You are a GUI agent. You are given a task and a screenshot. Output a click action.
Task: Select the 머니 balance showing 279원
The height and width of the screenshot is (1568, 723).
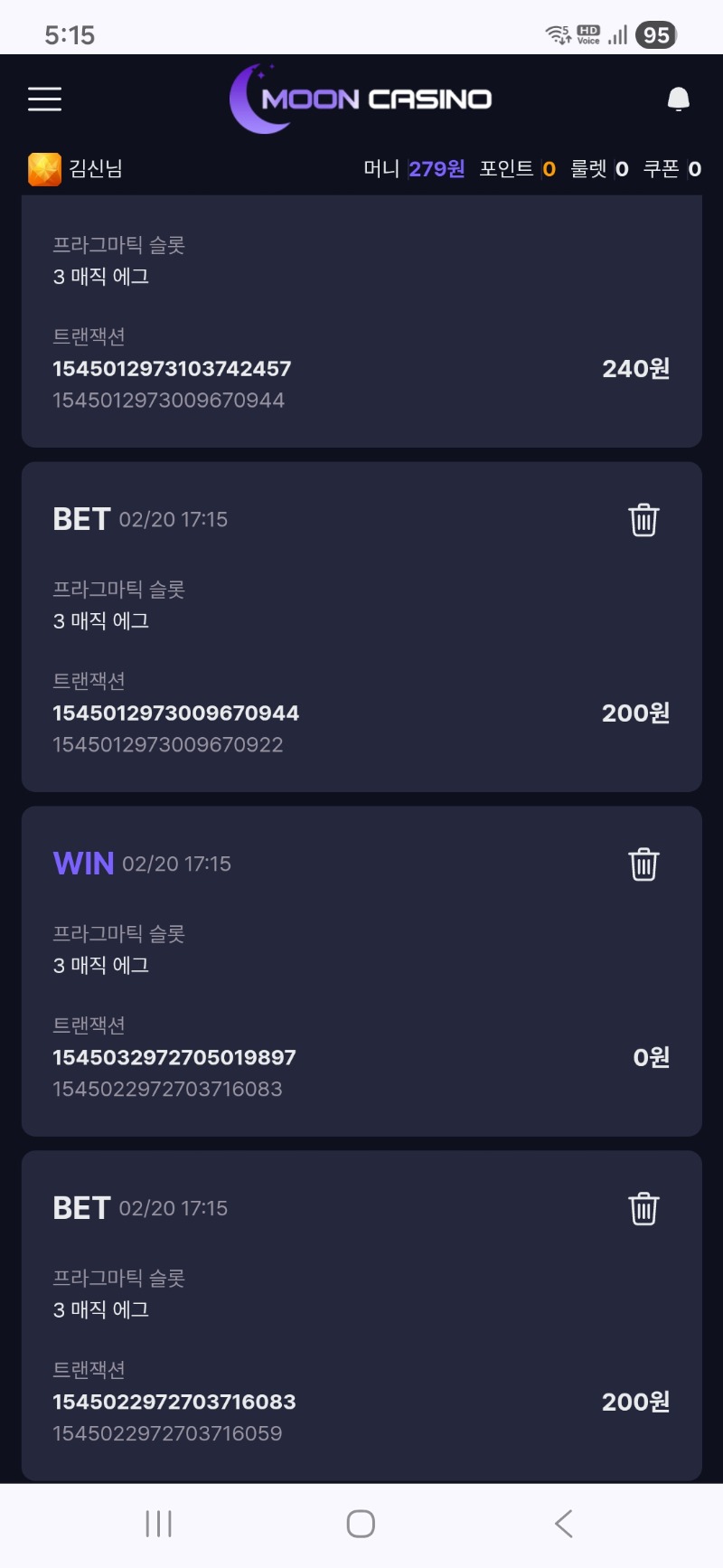[x=437, y=168]
